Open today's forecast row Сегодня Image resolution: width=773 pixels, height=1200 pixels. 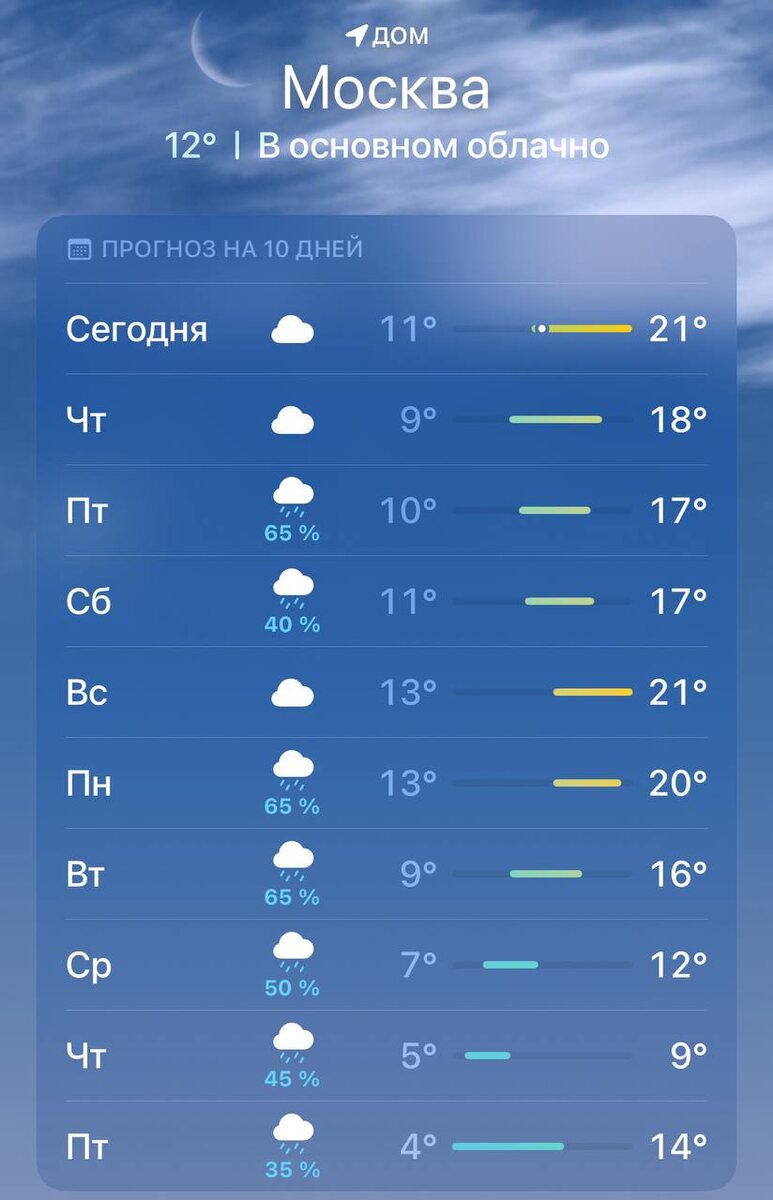[x=386, y=329]
